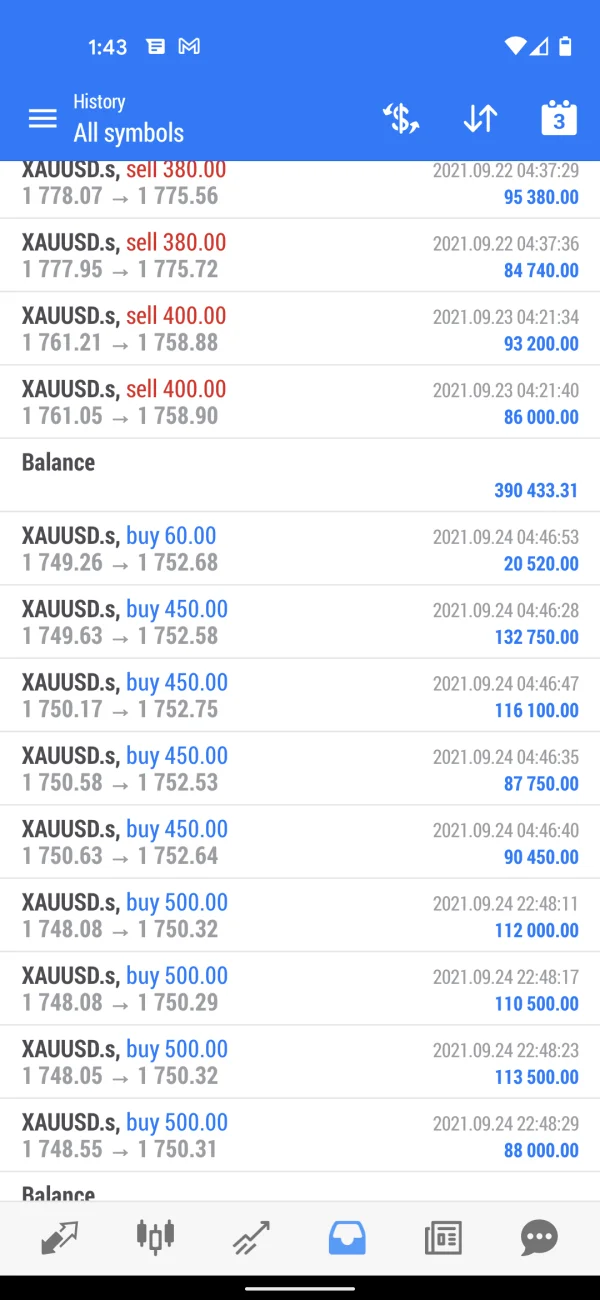Expand buy 450.00 trade with 116 100.00 profit
The height and width of the screenshot is (1300, 600).
tap(300, 695)
